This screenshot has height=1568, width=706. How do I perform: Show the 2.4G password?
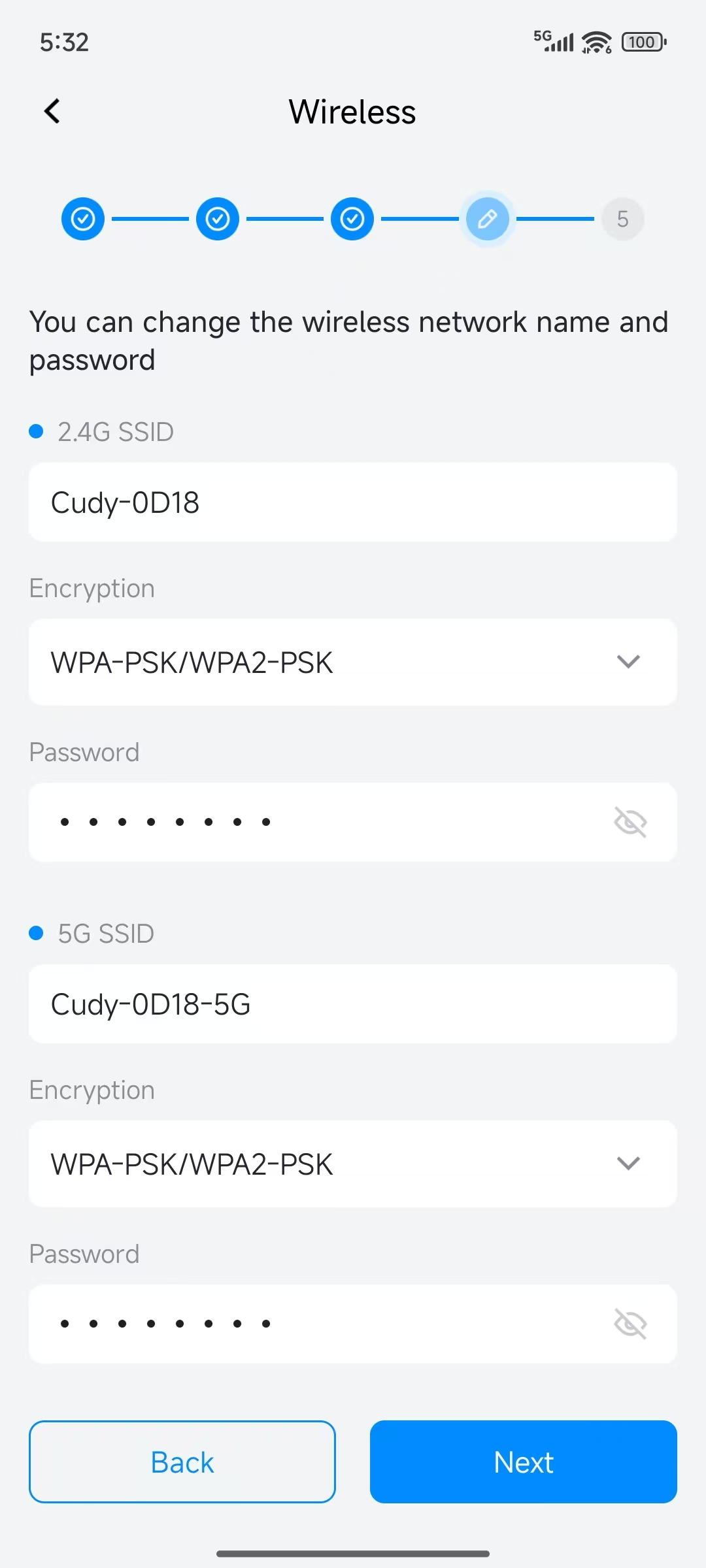(x=630, y=822)
